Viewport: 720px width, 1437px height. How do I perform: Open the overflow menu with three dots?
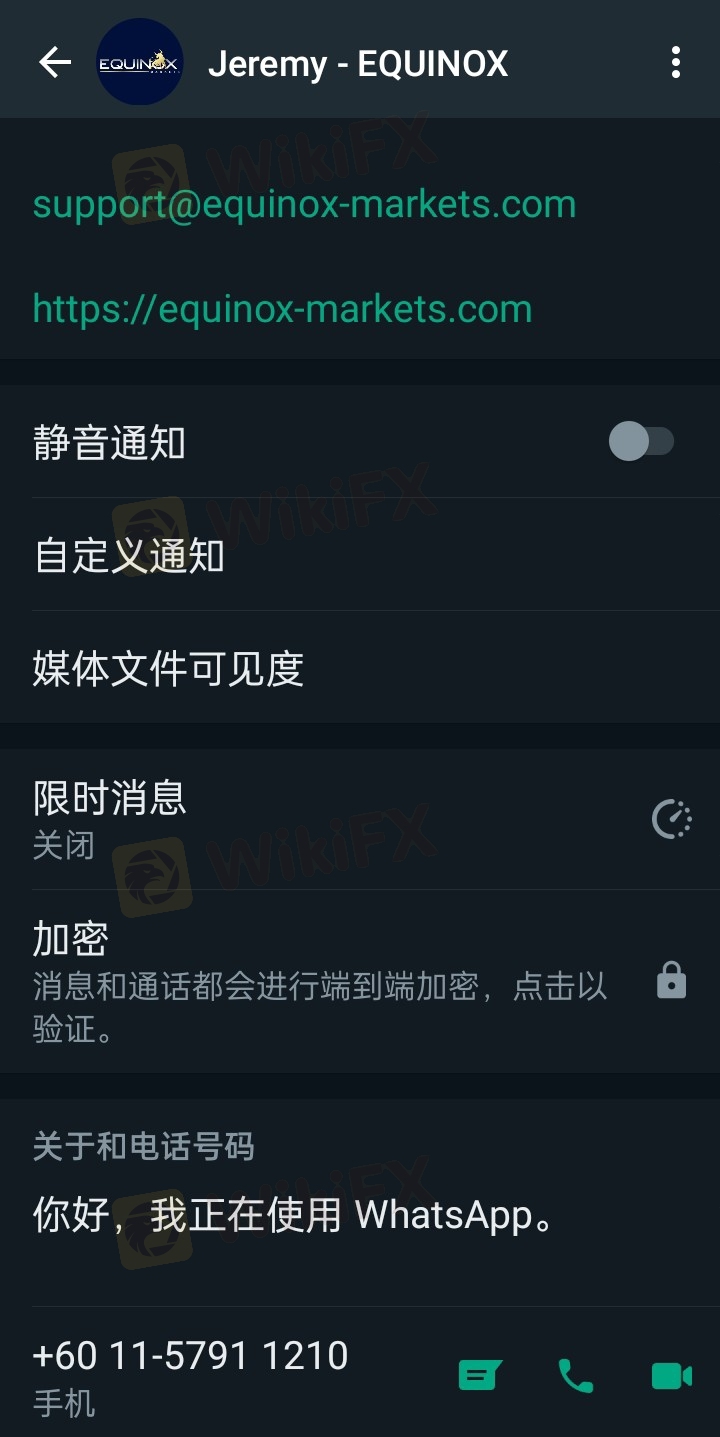[676, 63]
